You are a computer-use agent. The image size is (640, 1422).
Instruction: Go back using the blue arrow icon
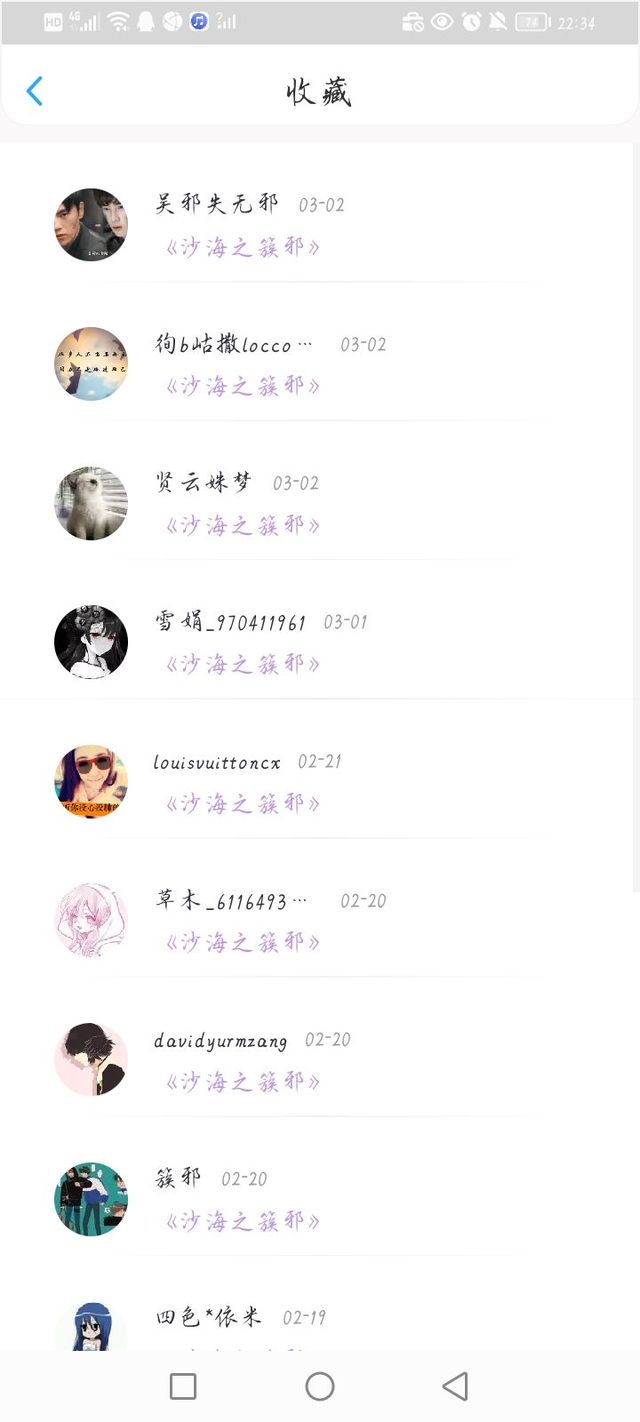coord(34,91)
